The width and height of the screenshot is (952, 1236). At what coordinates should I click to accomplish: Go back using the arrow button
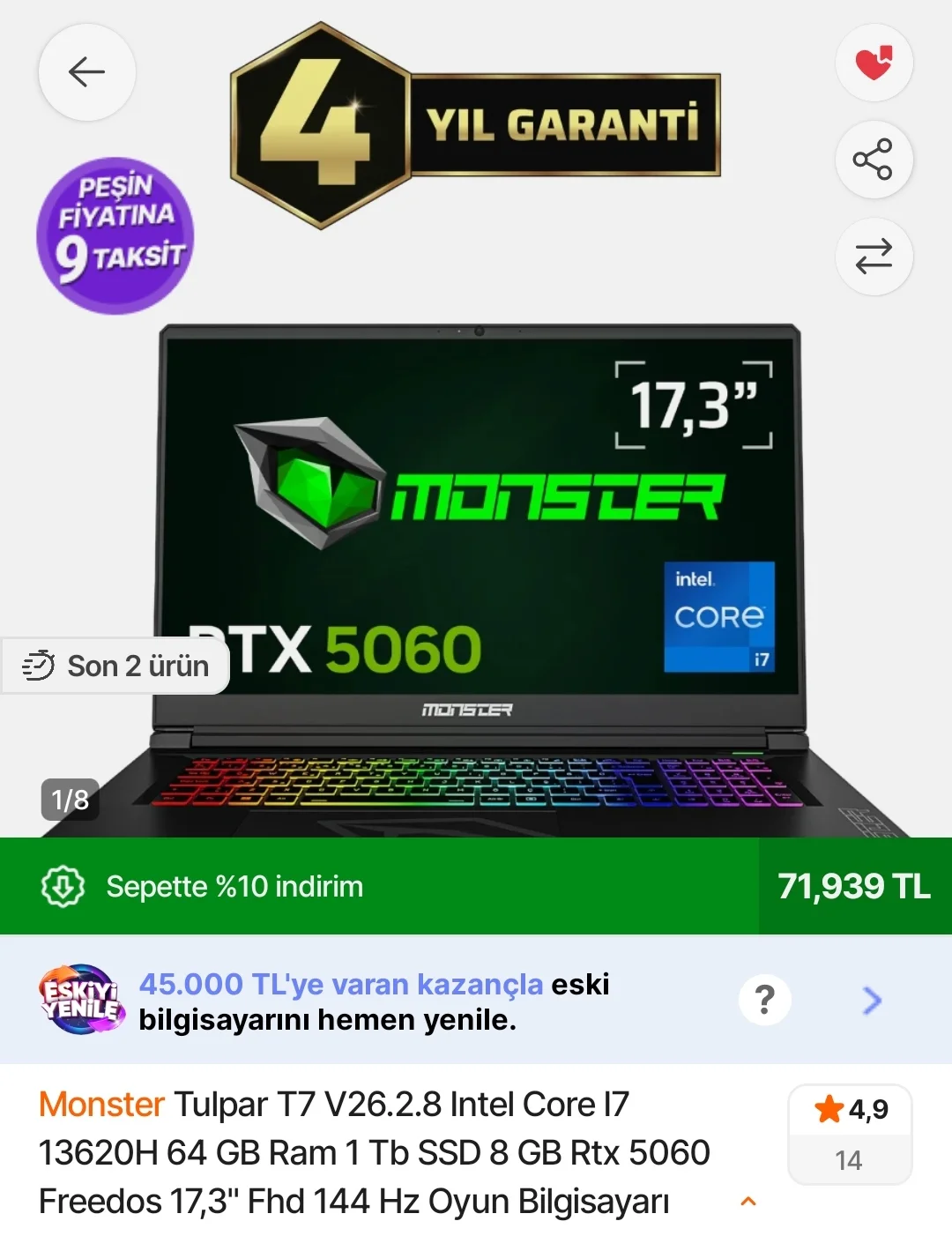(x=86, y=72)
